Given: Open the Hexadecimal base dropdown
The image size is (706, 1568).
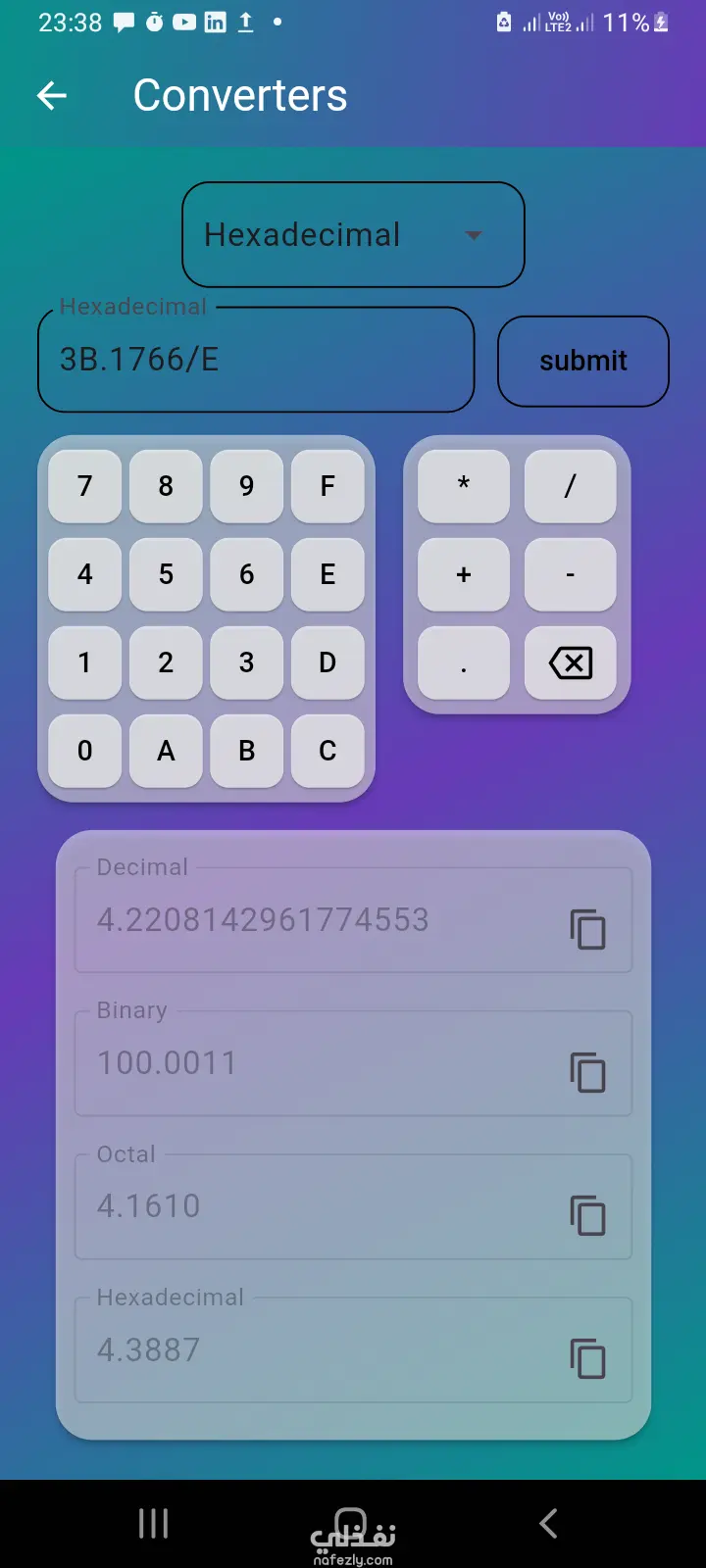Looking at the screenshot, I should click(353, 235).
